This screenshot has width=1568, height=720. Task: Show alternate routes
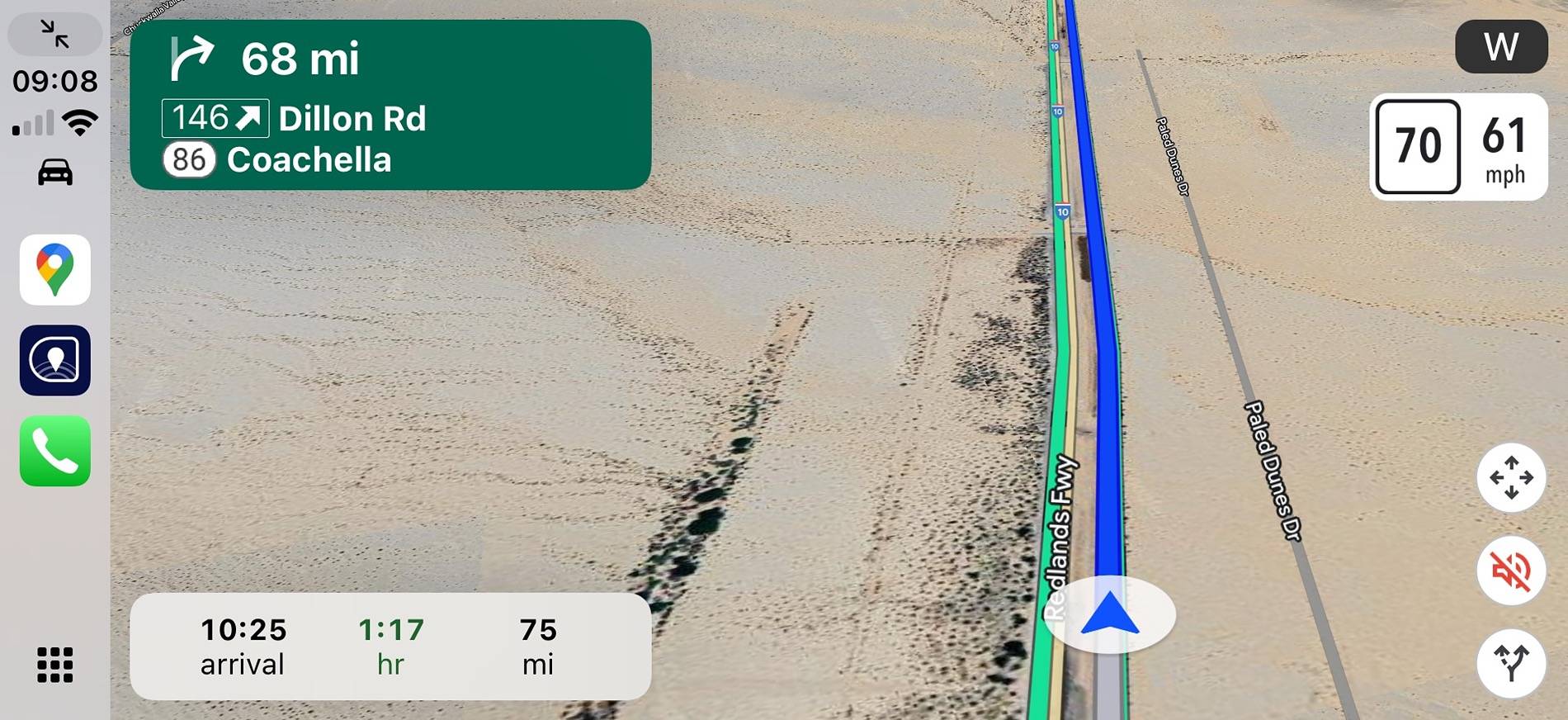[x=1510, y=663]
